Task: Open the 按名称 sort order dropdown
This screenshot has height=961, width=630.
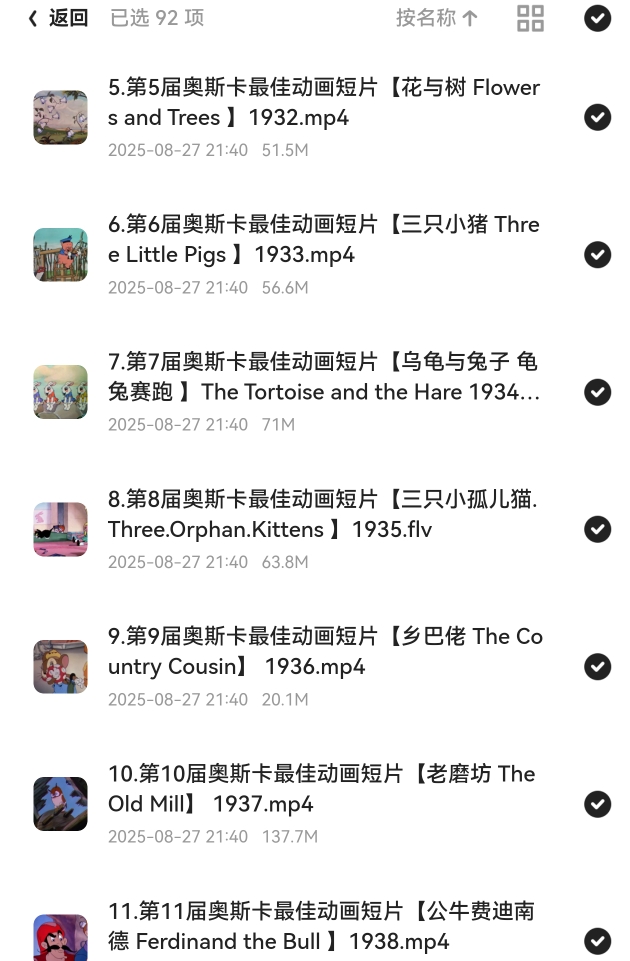Action: (437, 18)
